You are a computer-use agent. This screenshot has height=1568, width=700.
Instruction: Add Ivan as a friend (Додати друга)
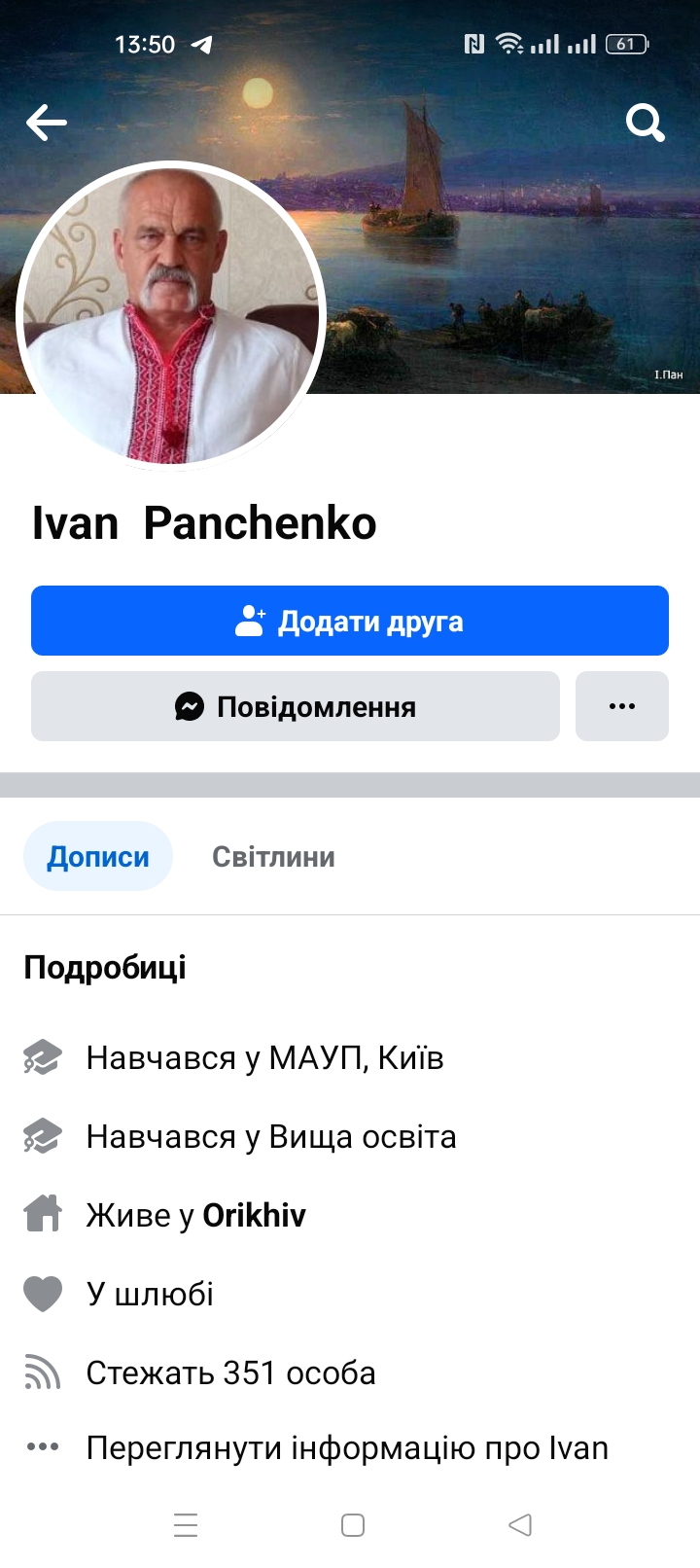(x=350, y=621)
